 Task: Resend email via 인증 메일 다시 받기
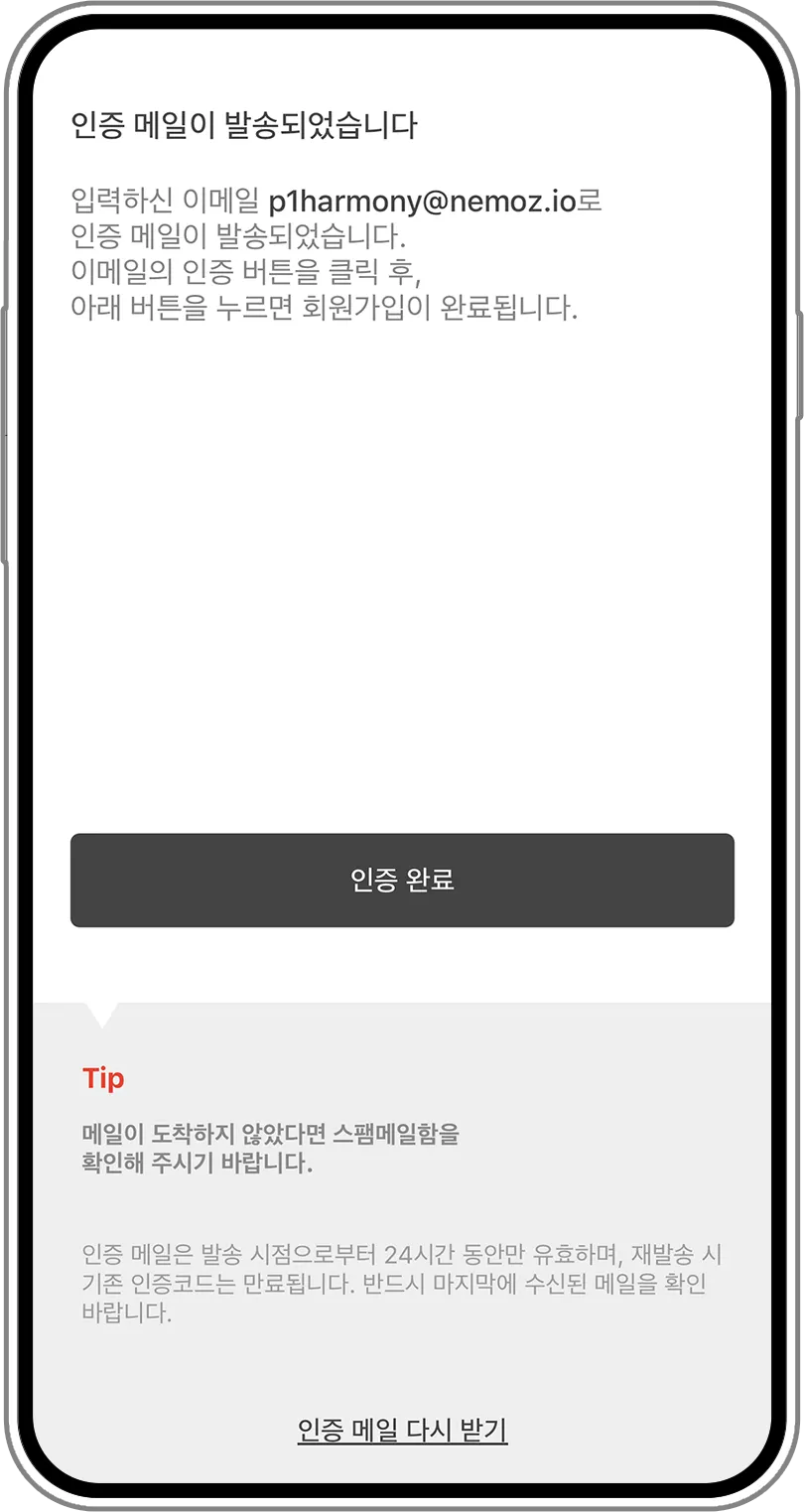pos(402,1430)
